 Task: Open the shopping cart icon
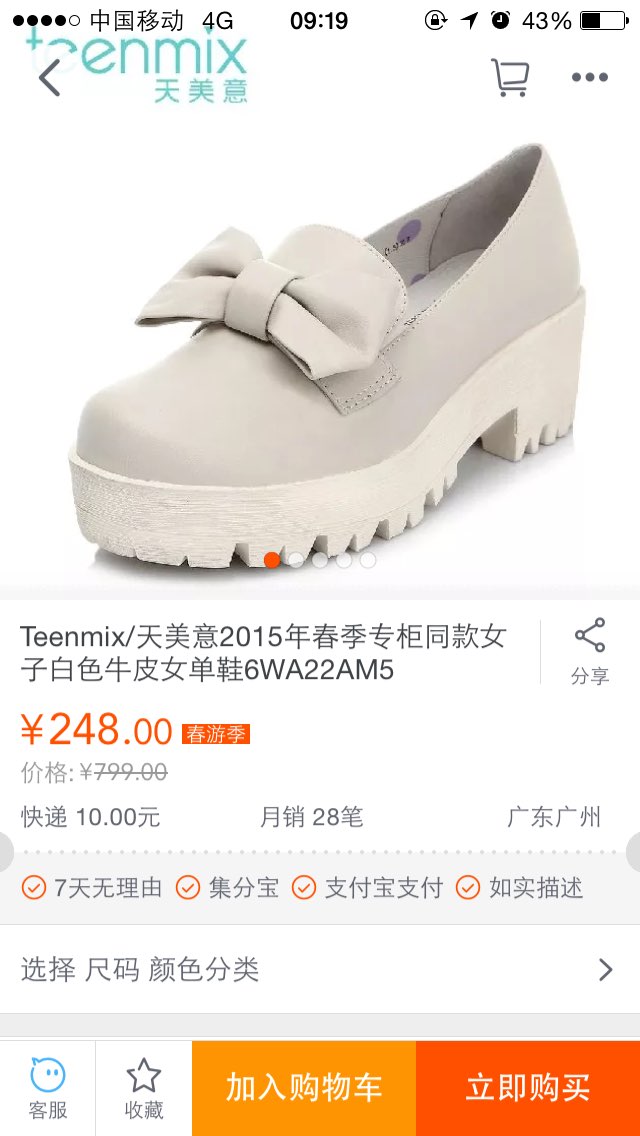(510, 77)
